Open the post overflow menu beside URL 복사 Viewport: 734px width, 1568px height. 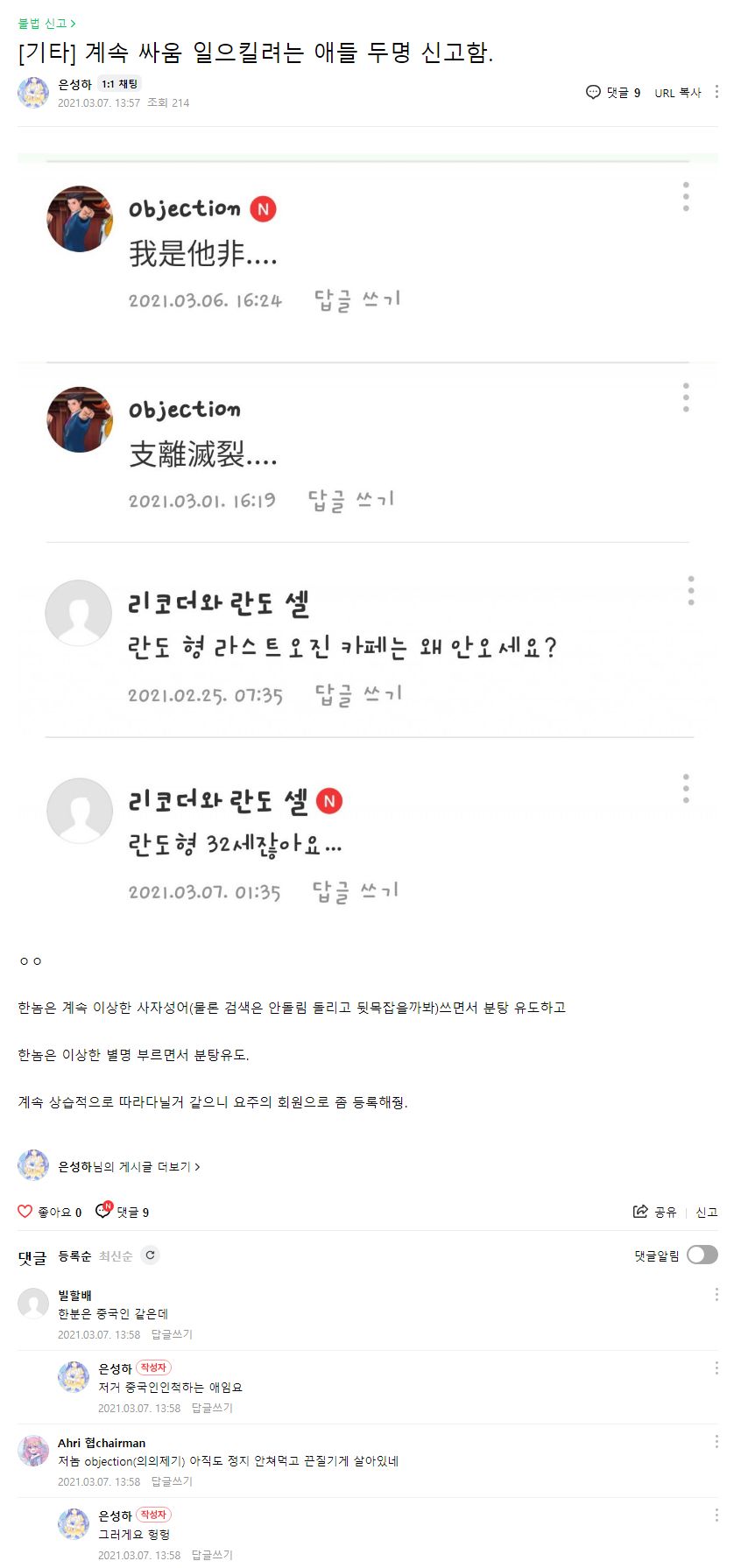pyautogui.click(x=716, y=92)
